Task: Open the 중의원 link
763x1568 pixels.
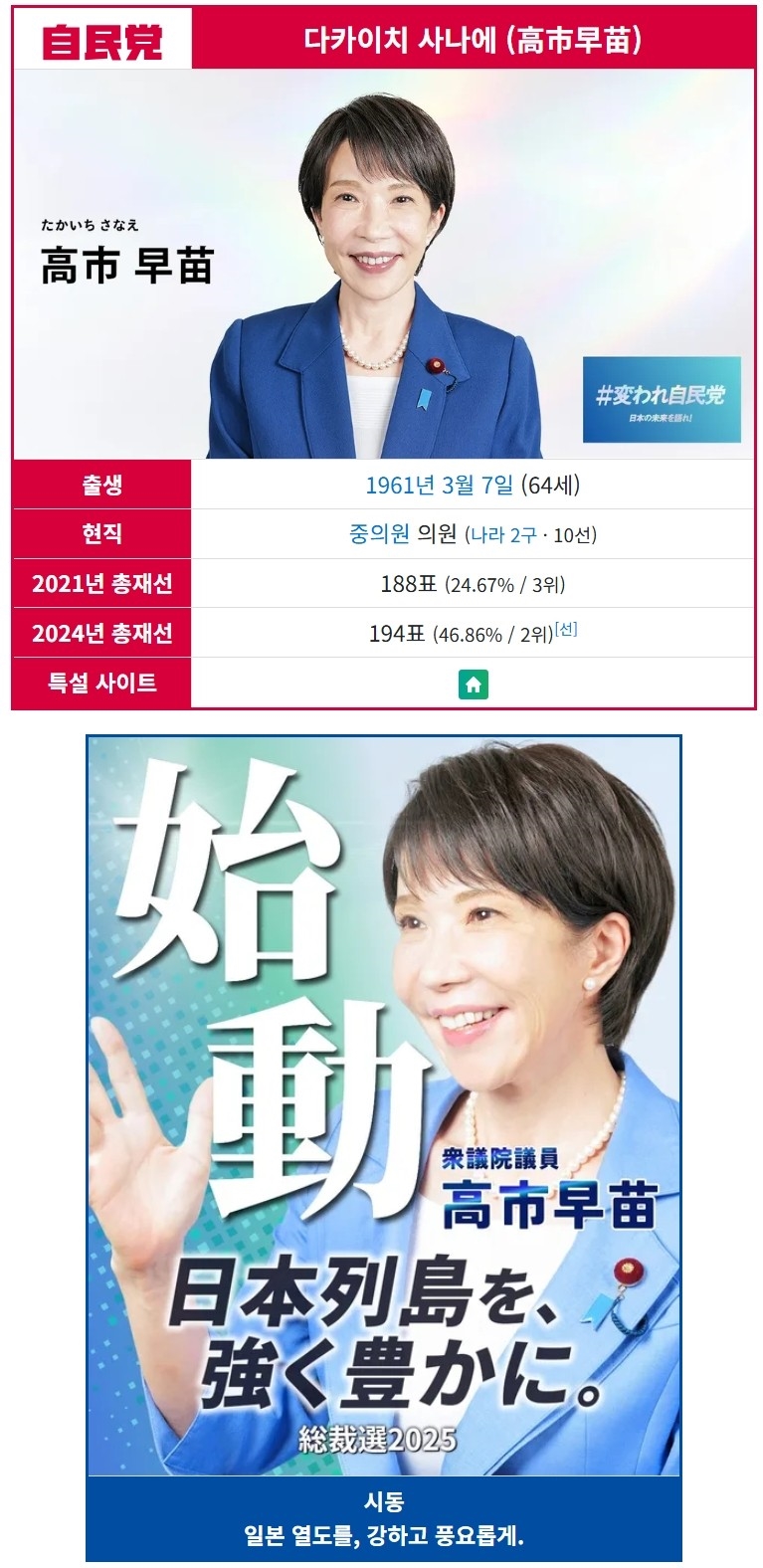Action: pos(379,534)
